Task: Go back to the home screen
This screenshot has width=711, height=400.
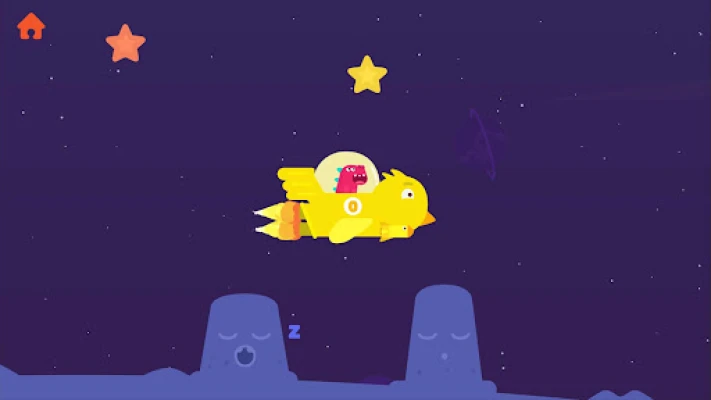Action: click(x=31, y=26)
